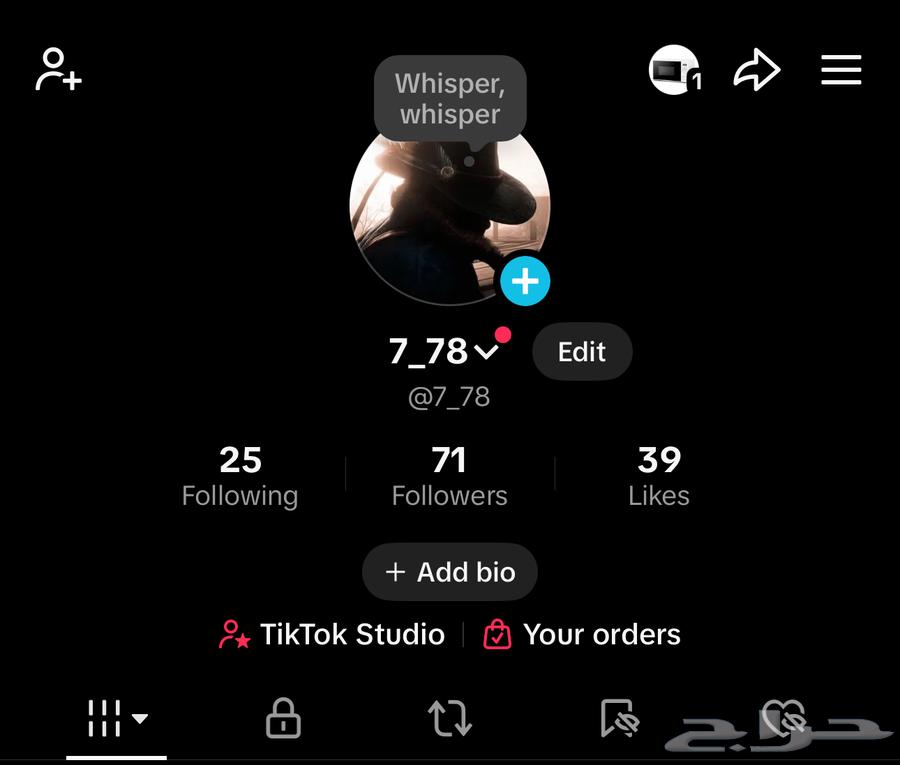Switch to the hidden favorites bookmark tab
This screenshot has width=900, height=765.
point(619,717)
